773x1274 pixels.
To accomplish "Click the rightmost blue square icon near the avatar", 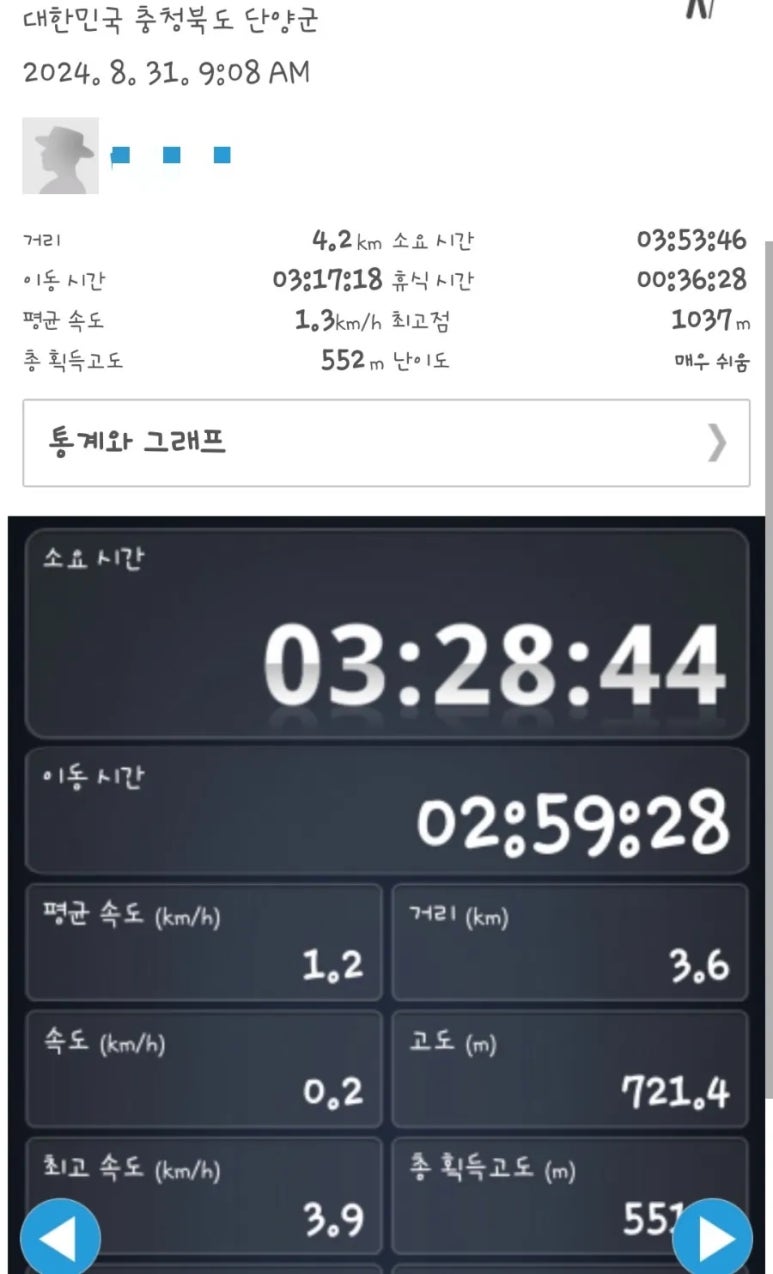I will [x=222, y=152].
